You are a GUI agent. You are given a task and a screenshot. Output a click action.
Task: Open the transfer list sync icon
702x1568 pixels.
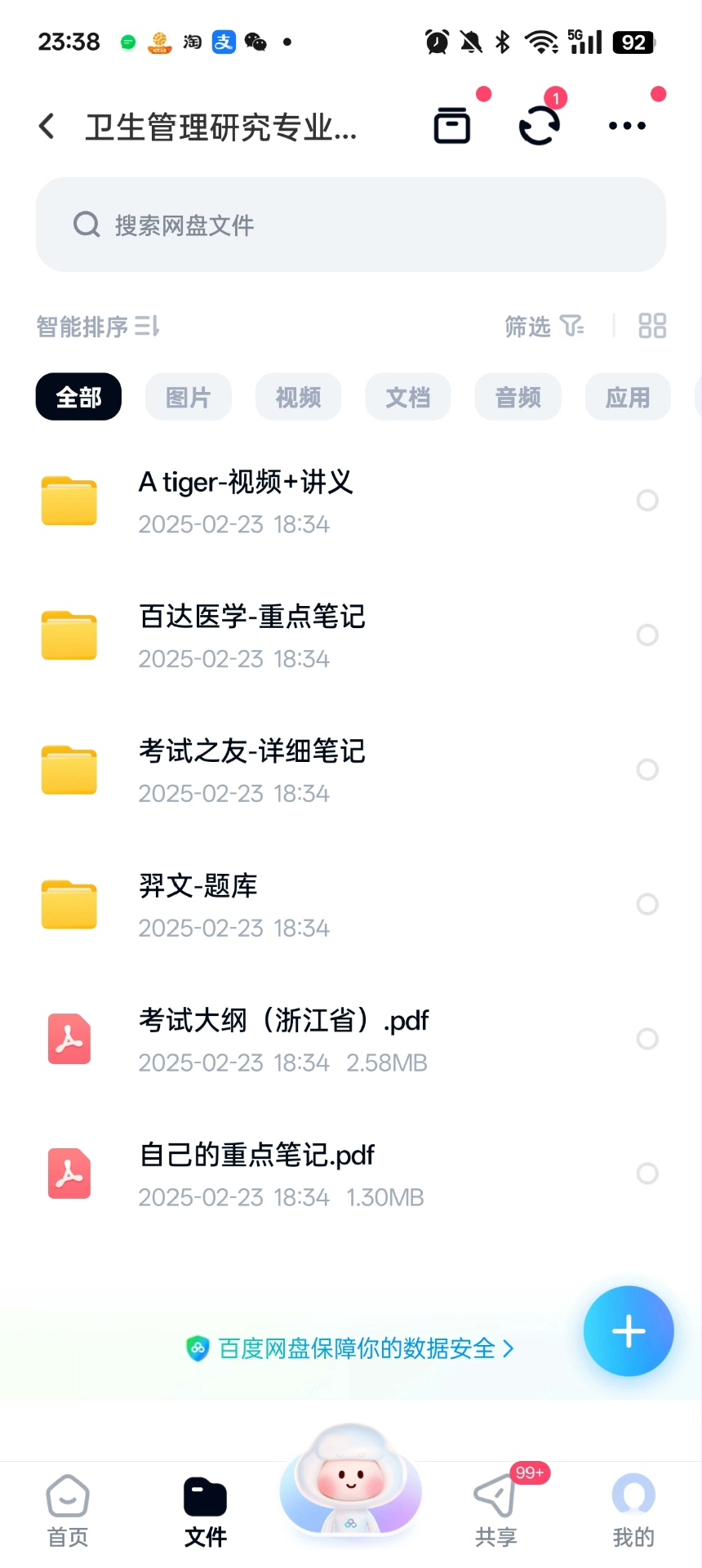540,126
